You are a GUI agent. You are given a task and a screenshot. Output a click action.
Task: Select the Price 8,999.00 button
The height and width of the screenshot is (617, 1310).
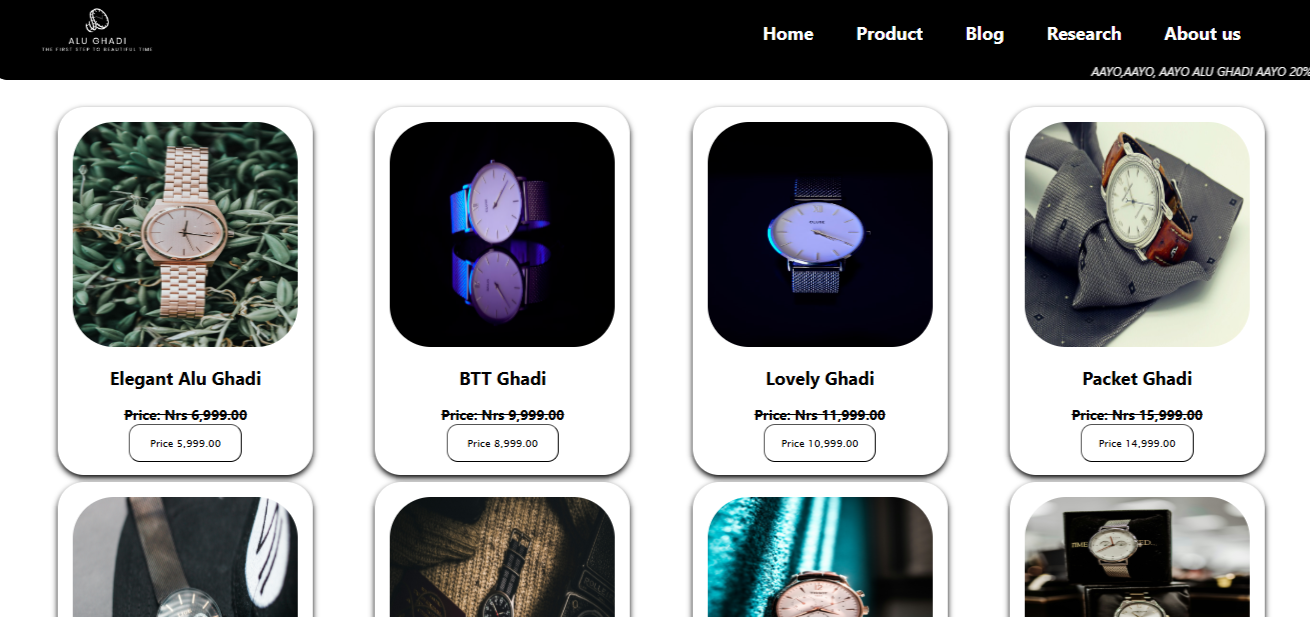point(502,443)
